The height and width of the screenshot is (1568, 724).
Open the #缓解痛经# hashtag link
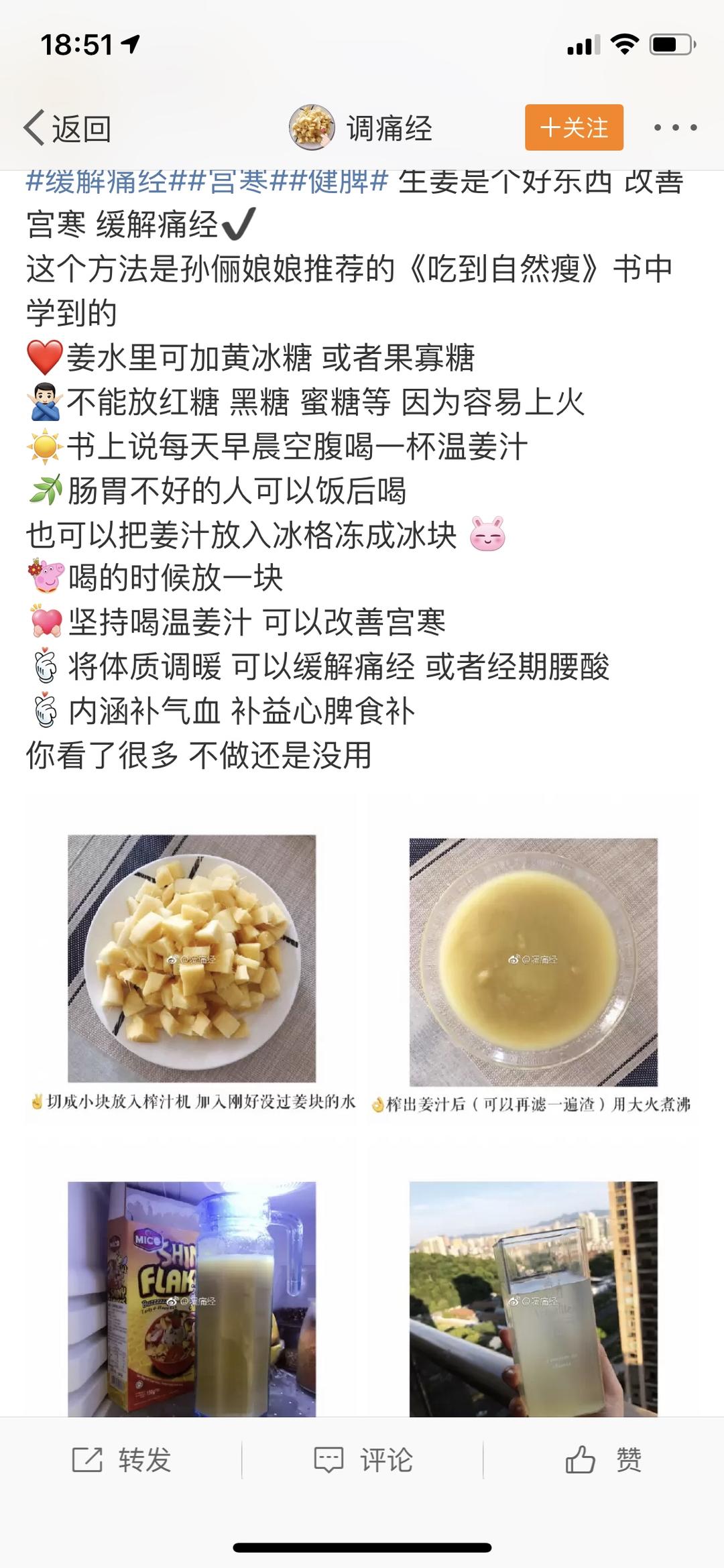(x=98, y=182)
